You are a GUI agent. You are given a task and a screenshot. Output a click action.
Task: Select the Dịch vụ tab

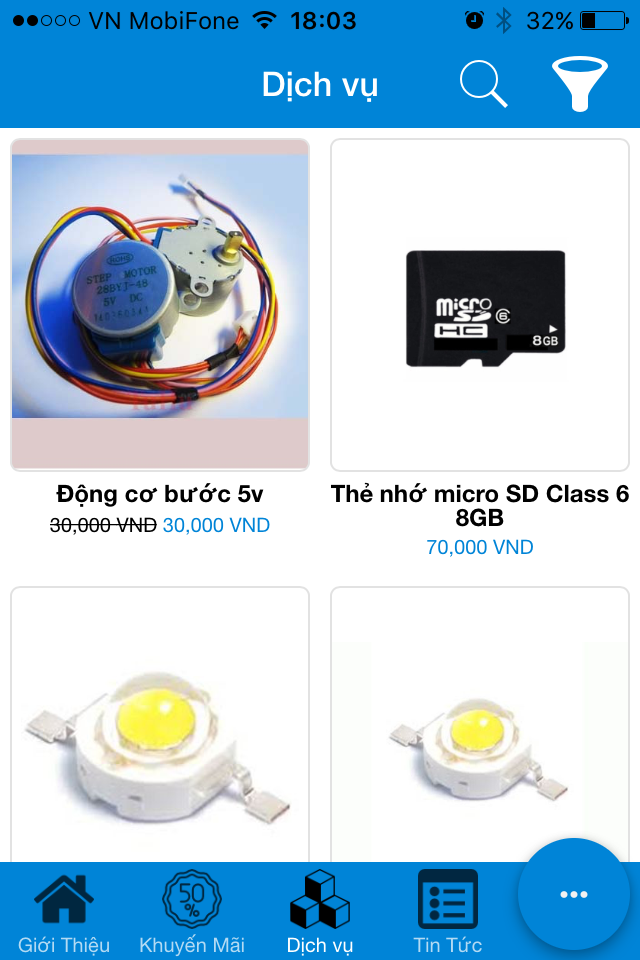tap(320, 912)
